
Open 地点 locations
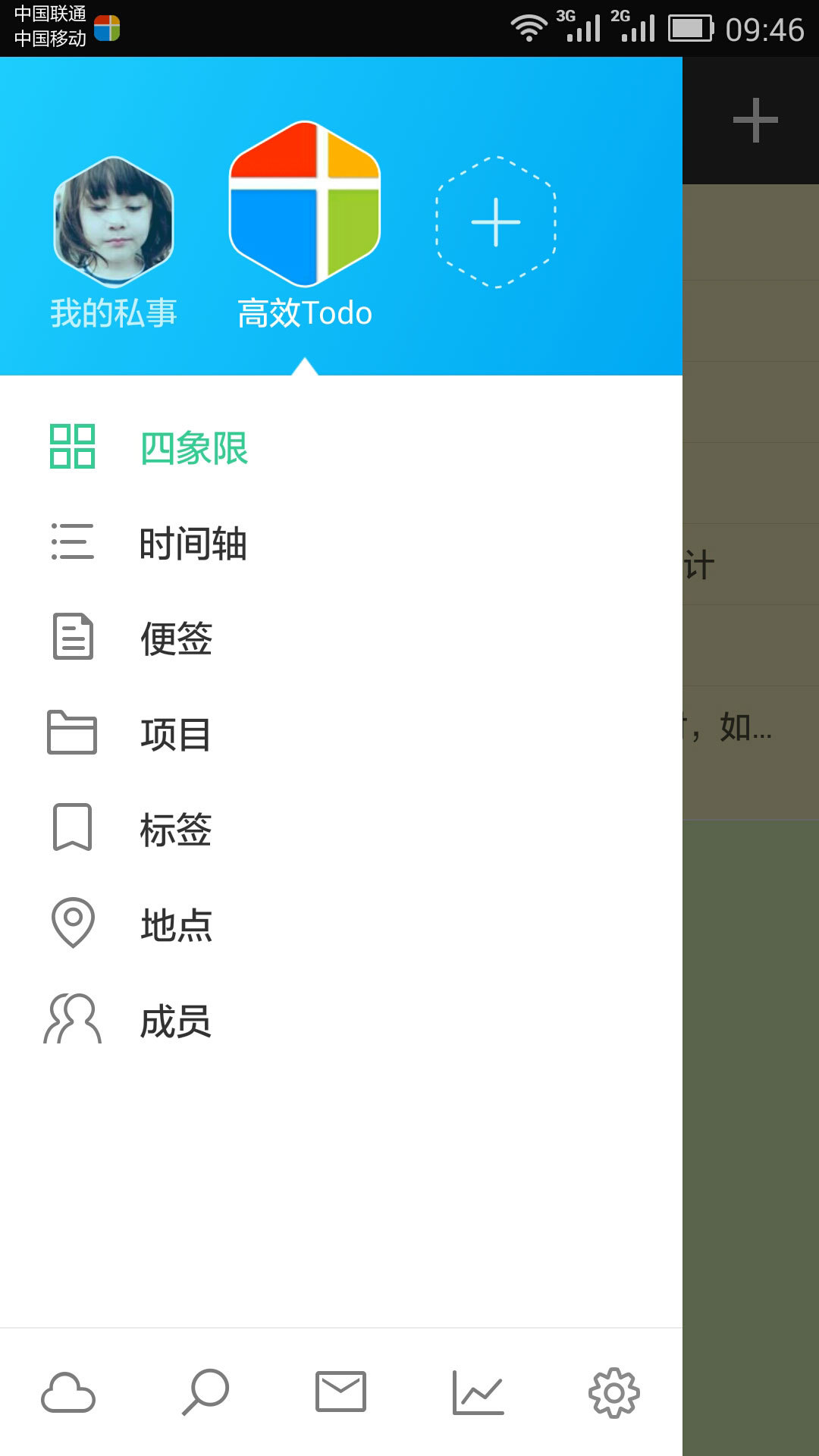(x=176, y=925)
